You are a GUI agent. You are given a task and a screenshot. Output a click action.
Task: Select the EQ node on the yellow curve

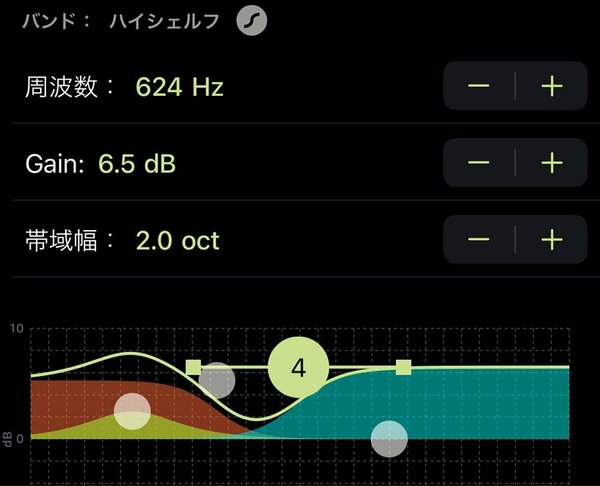click(x=132, y=411)
